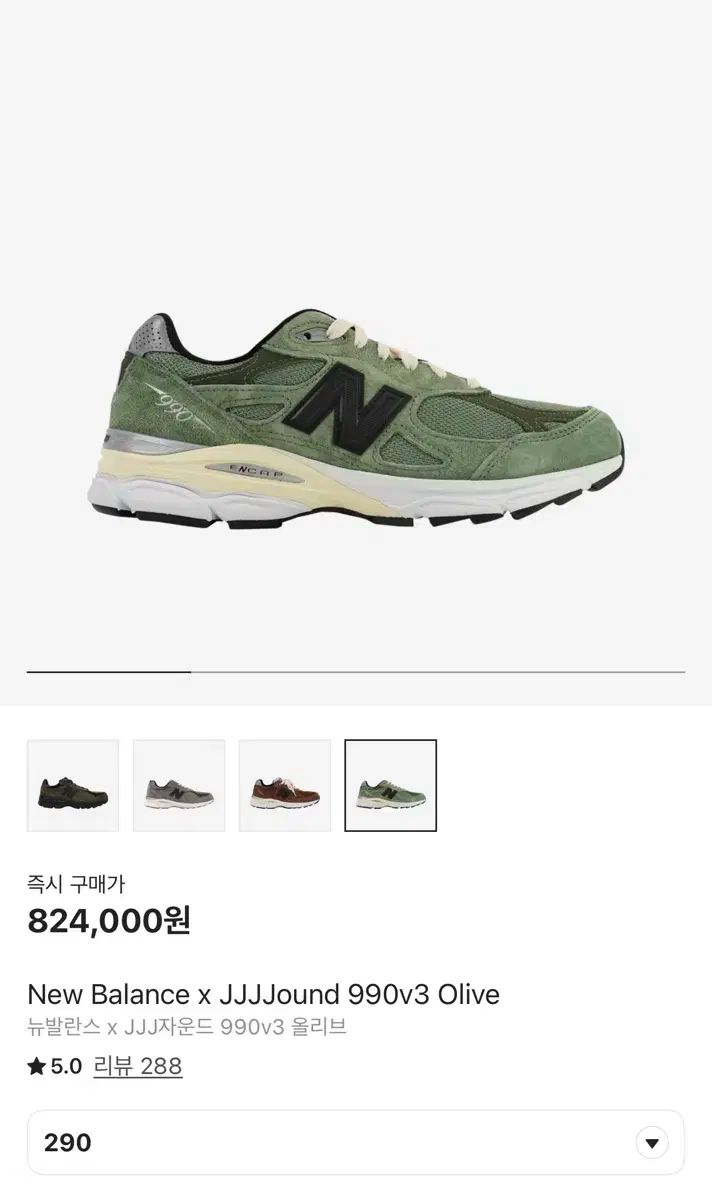Screen dimensions: 712x1200
Task: Expand the size 290 dropdown
Action: [x=652, y=1142]
